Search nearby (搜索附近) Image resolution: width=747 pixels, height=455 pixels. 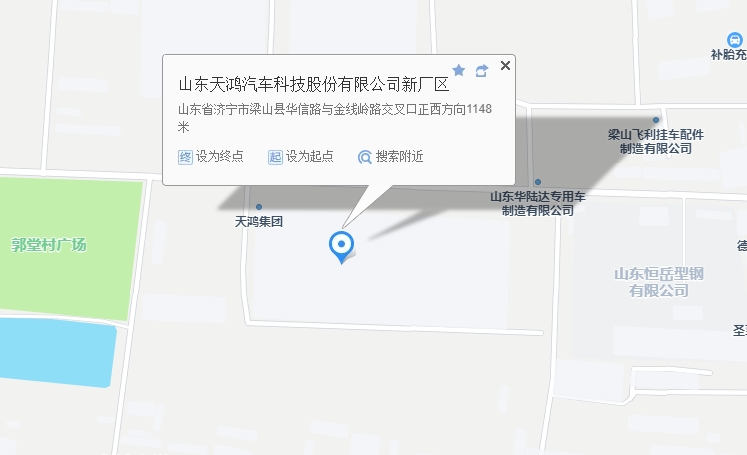click(391, 156)
